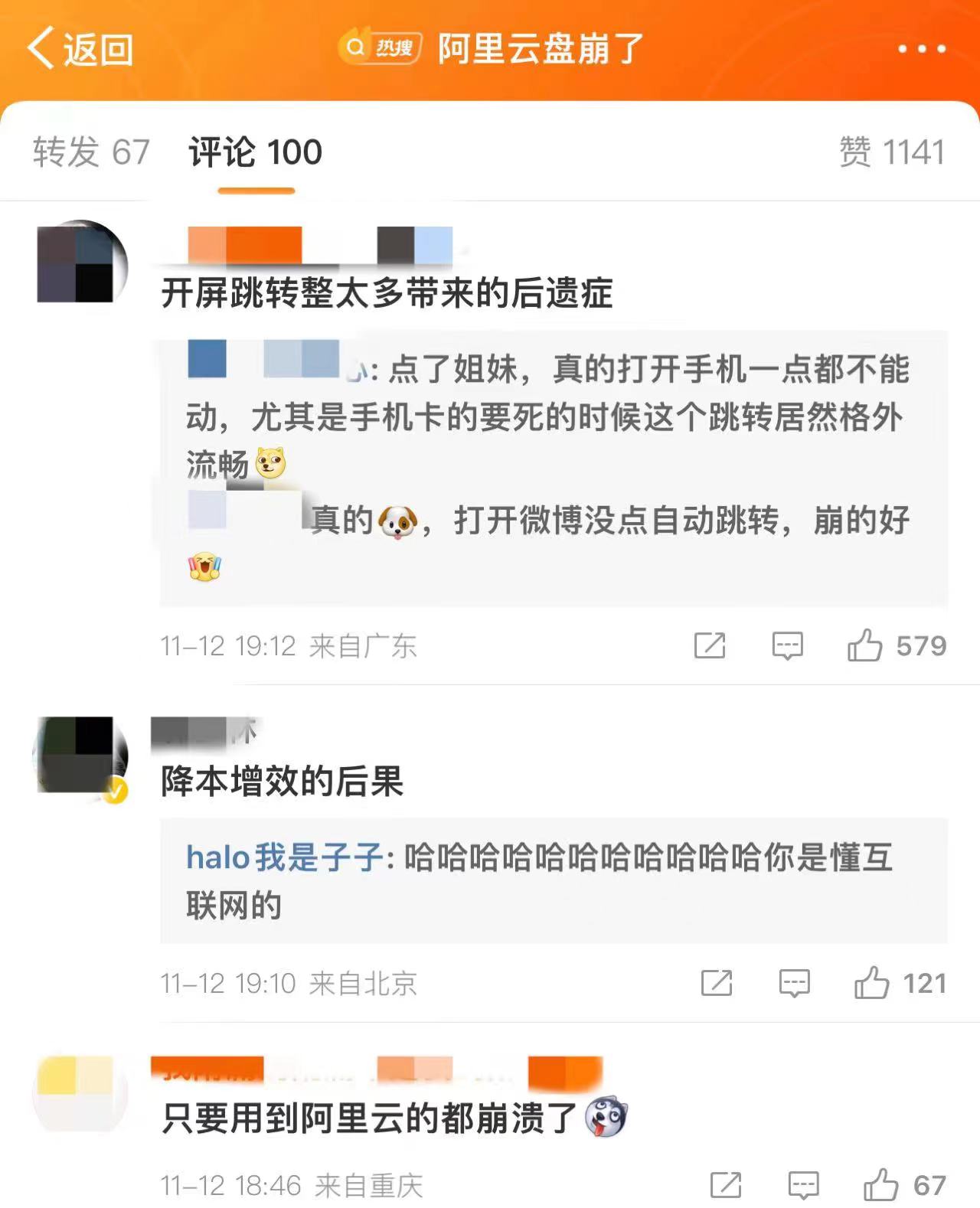Switch to the 转发 67 tab
Viewport: 980px width, 1208px height.
click(91, 152)
